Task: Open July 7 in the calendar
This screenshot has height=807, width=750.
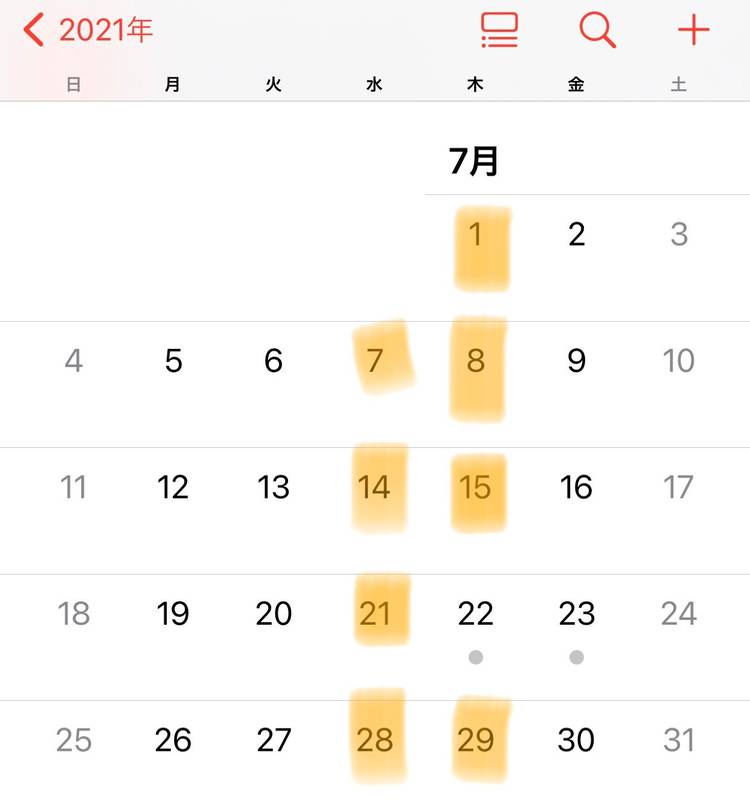Action: pyautogui.click(x=375, y=360)
